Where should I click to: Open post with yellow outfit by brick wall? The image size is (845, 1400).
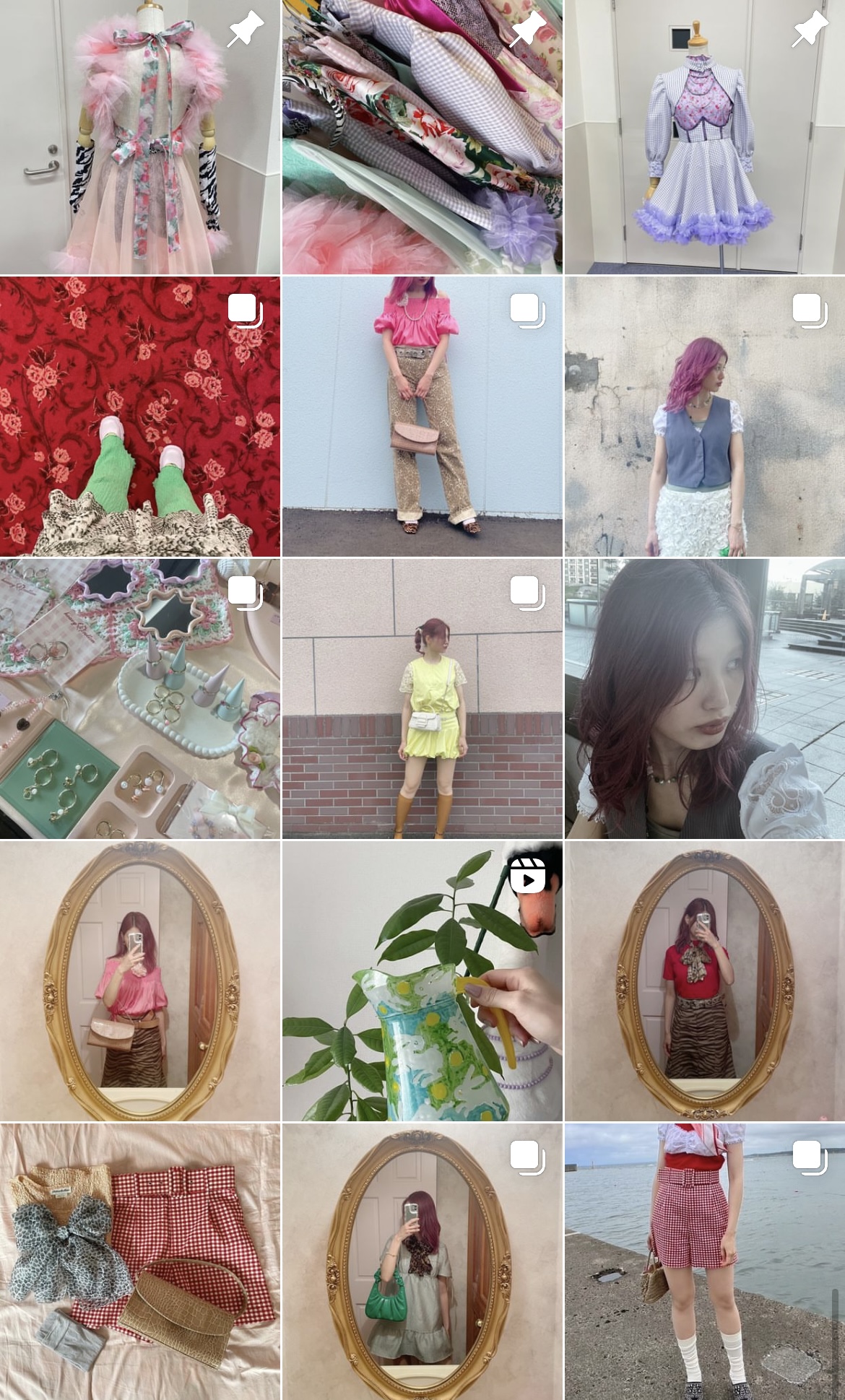click(422, 698)
